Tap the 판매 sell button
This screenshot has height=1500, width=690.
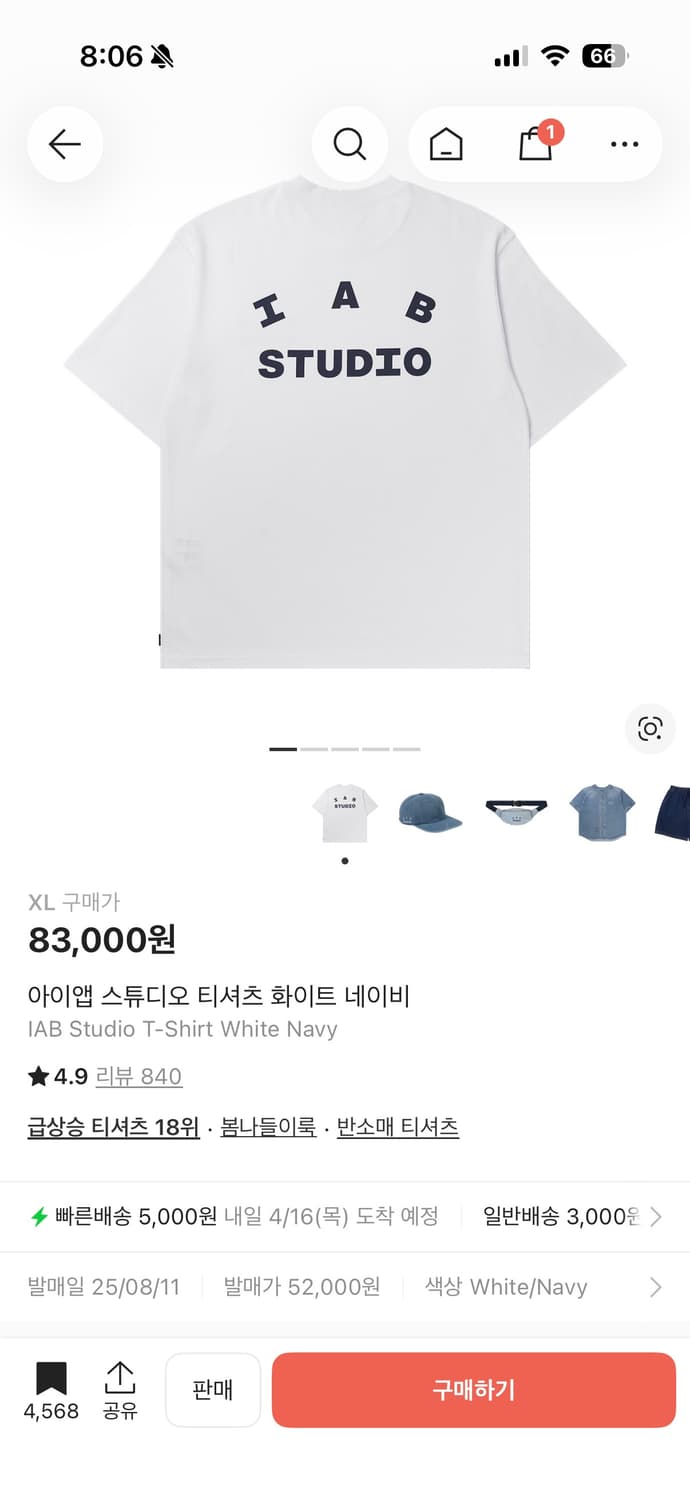pyautogui.click(x=213, y=1390)
